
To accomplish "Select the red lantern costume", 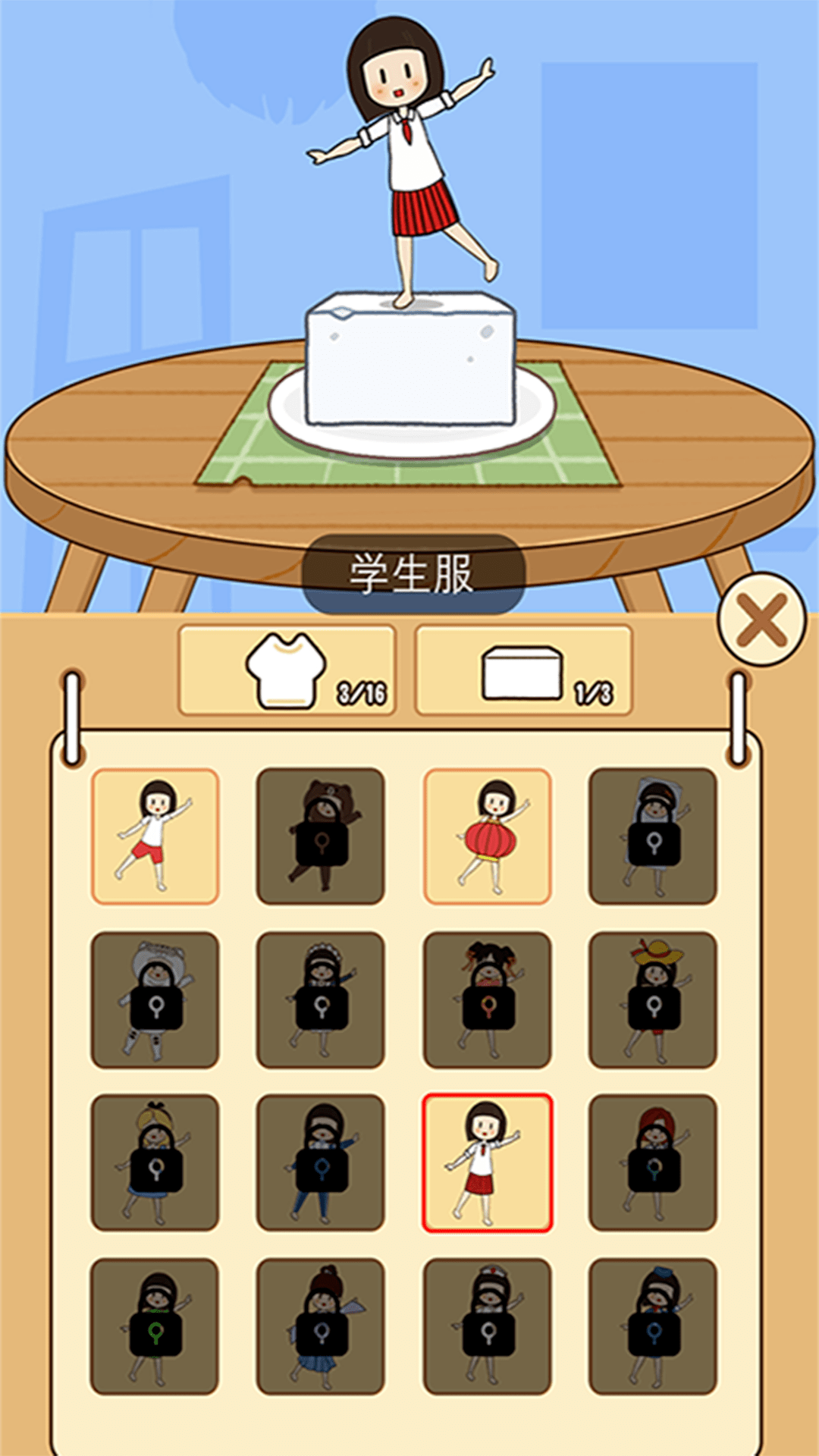I will coord(487,836).
